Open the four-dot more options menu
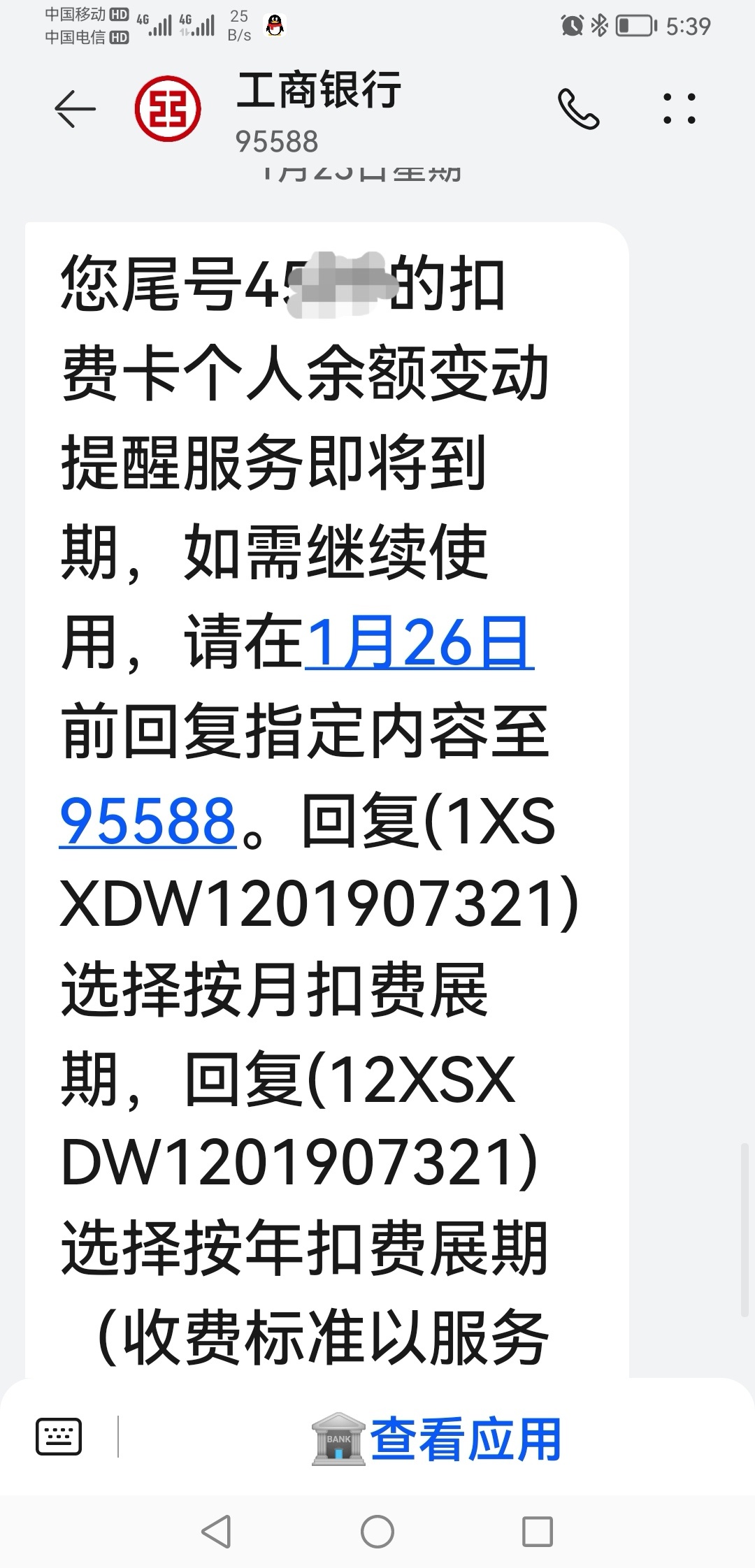 (679, 109)
